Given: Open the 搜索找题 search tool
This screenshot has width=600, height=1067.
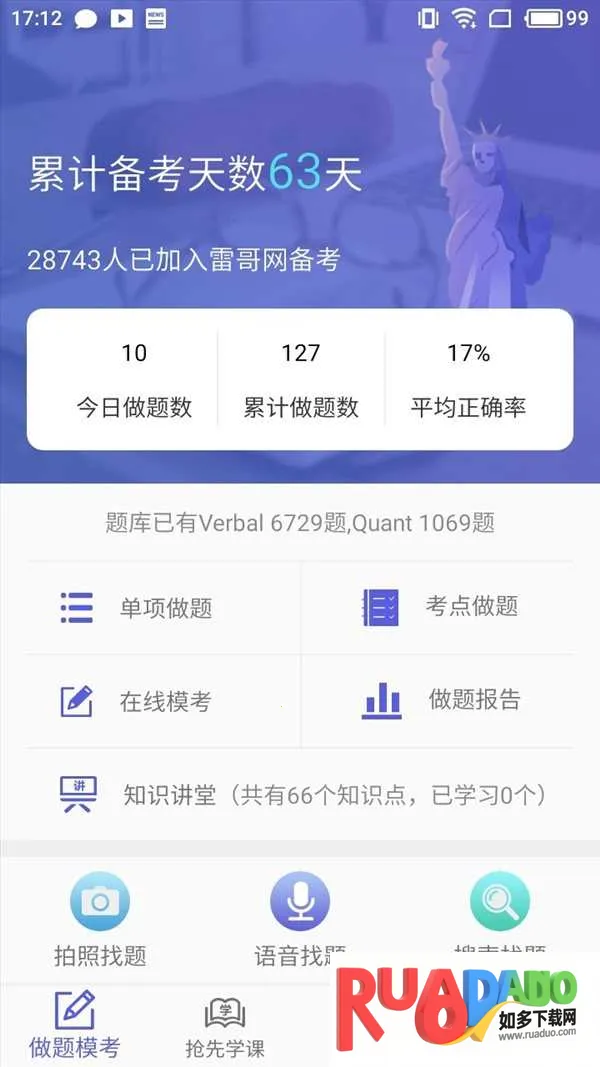Looking at the screenshot, I should tap(499, 903).
